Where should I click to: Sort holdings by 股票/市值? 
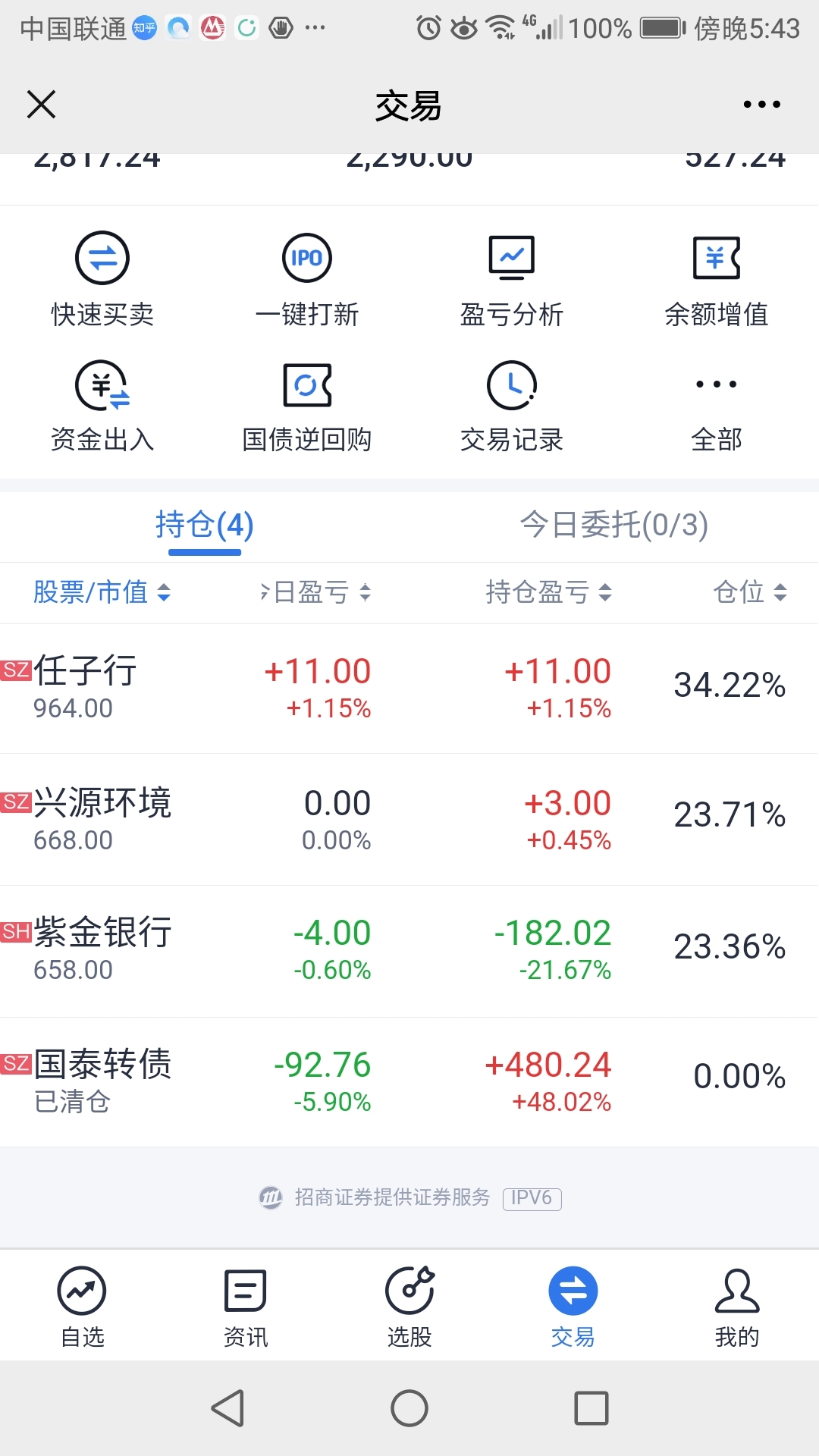(x=102, y=592)
